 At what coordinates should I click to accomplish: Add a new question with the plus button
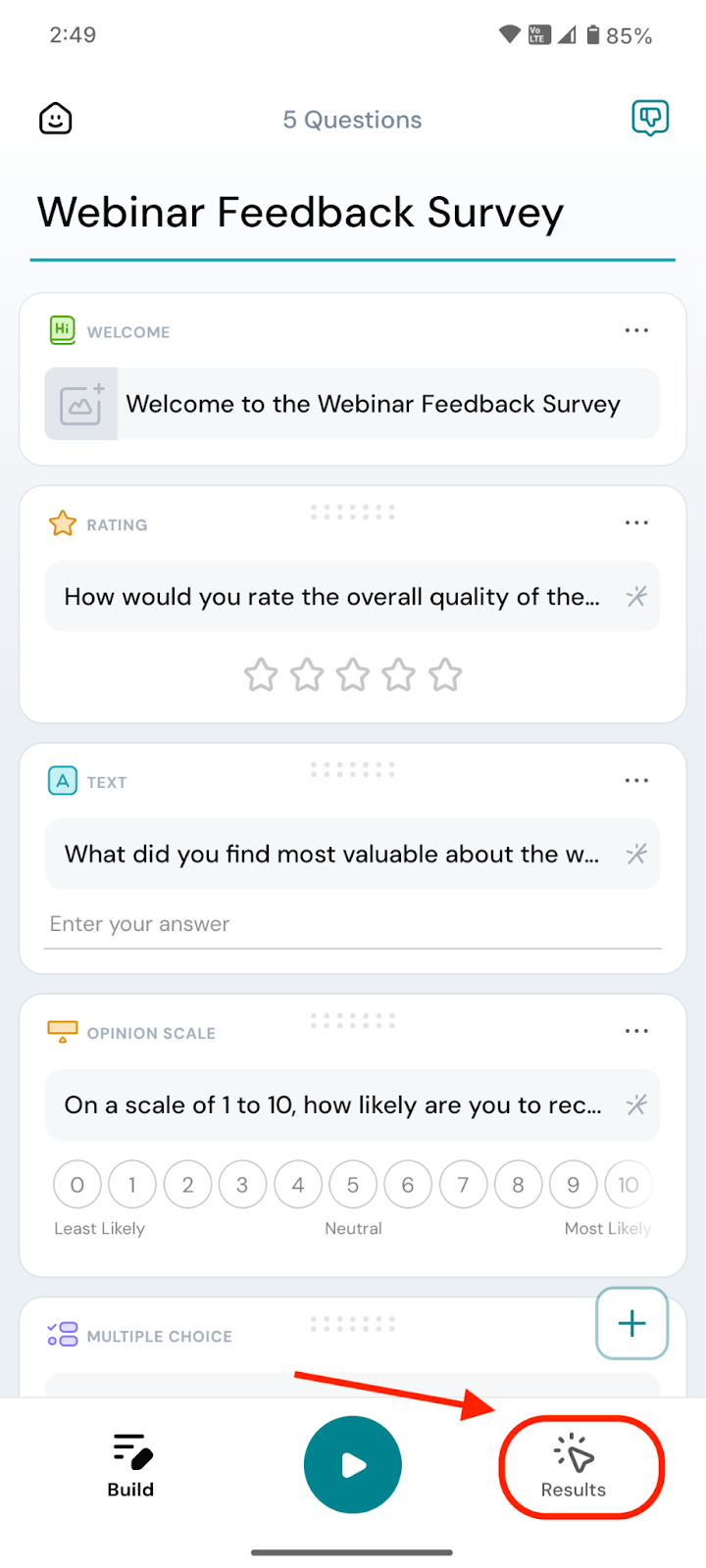[x=631, y=1323]
